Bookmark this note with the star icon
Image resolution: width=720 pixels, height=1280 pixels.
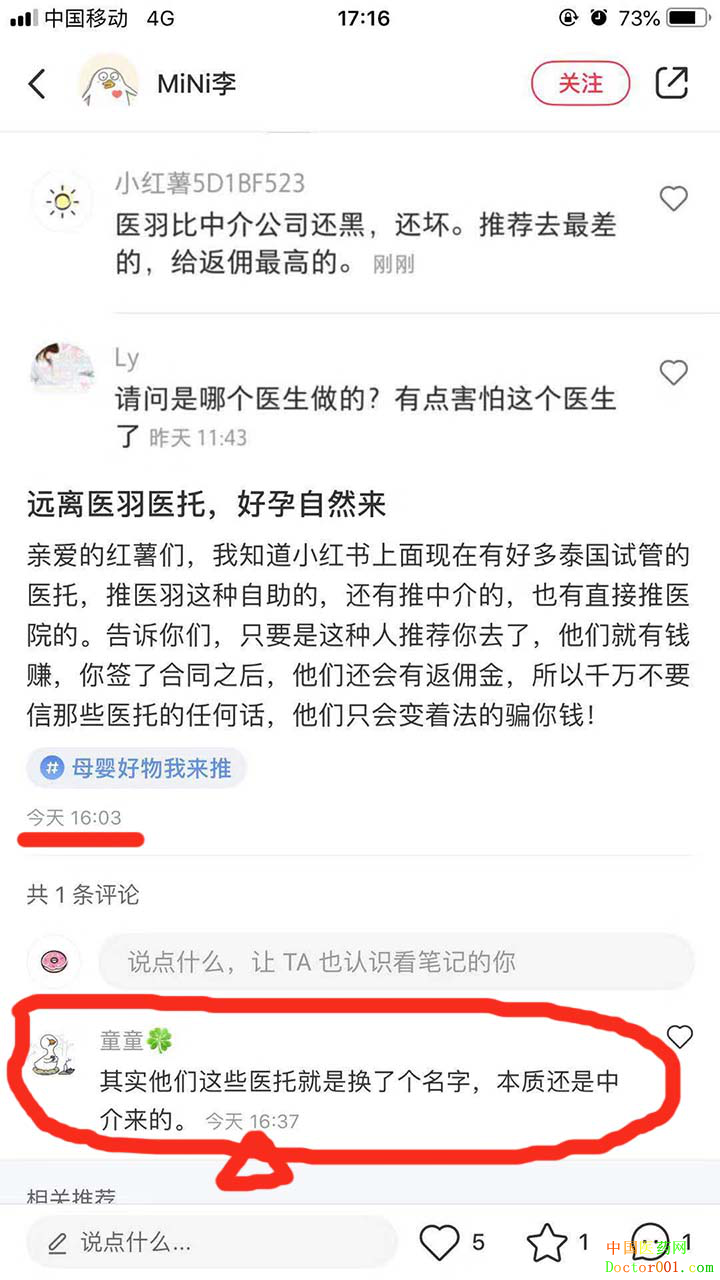(547, 1243)
